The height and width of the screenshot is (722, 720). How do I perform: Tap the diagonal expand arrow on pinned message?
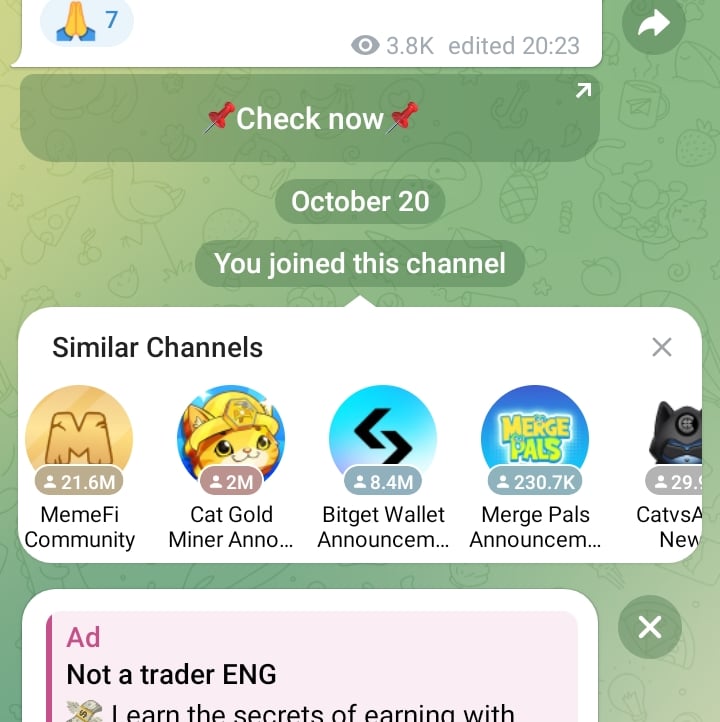coord(583,91)
